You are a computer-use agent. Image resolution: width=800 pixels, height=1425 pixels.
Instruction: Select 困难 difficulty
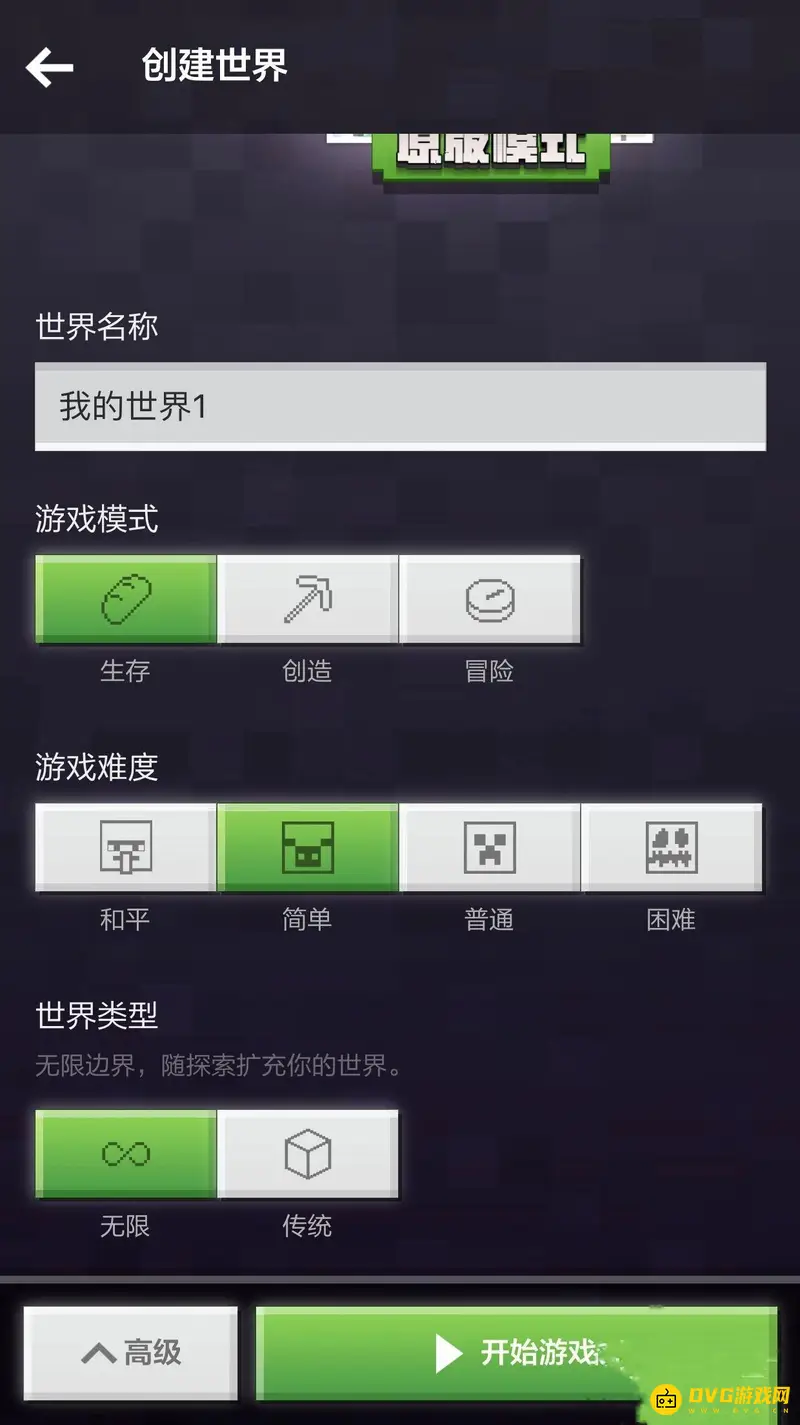click(671, 848)
